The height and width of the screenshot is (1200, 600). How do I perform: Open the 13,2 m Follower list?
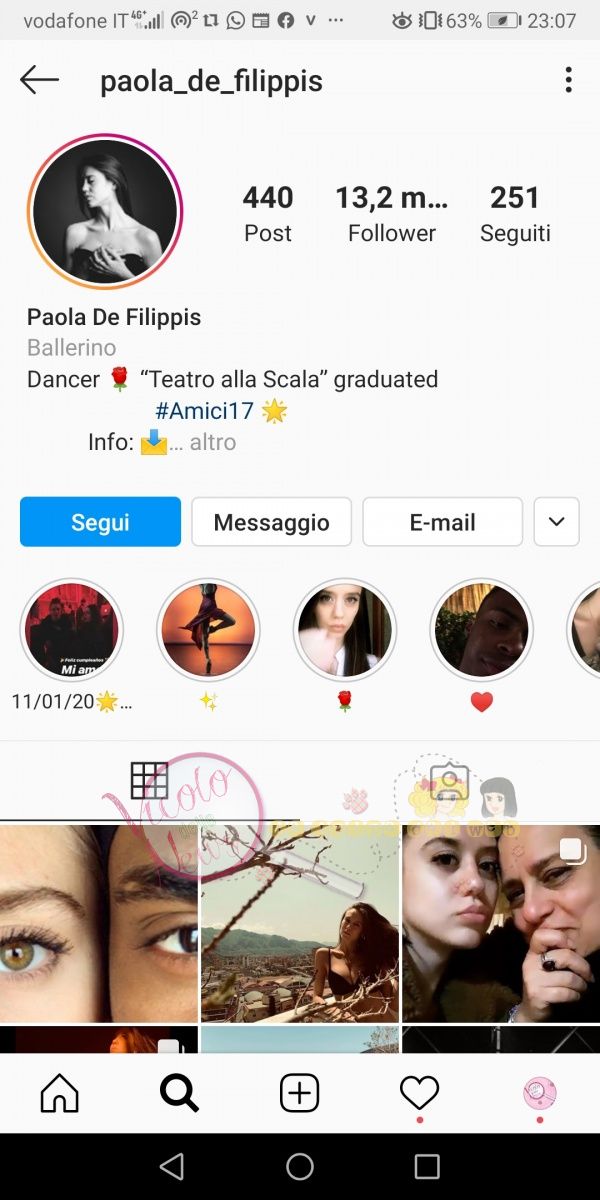click(x=391, y=213)
